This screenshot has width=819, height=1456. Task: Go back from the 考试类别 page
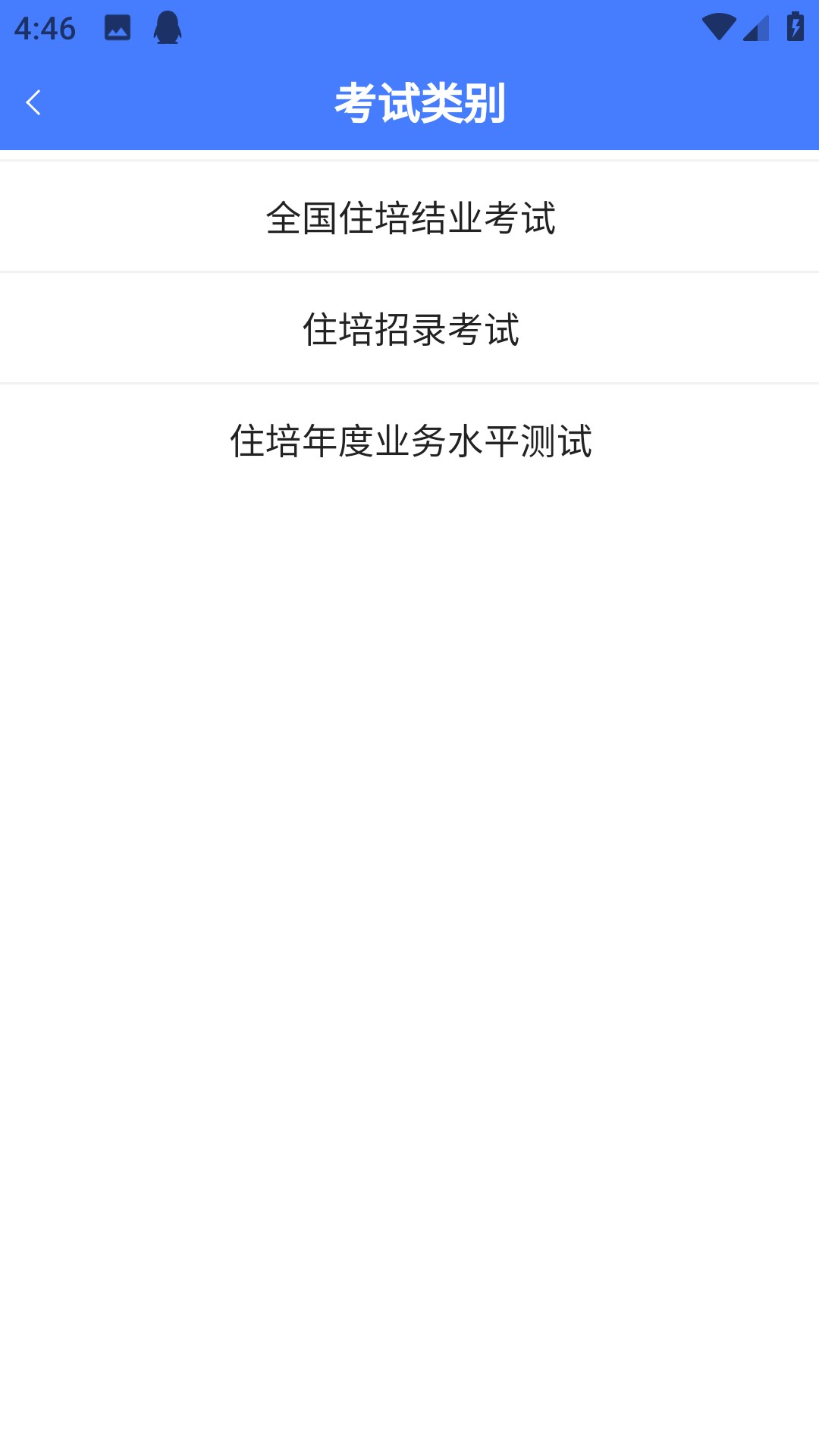[33, 102]
